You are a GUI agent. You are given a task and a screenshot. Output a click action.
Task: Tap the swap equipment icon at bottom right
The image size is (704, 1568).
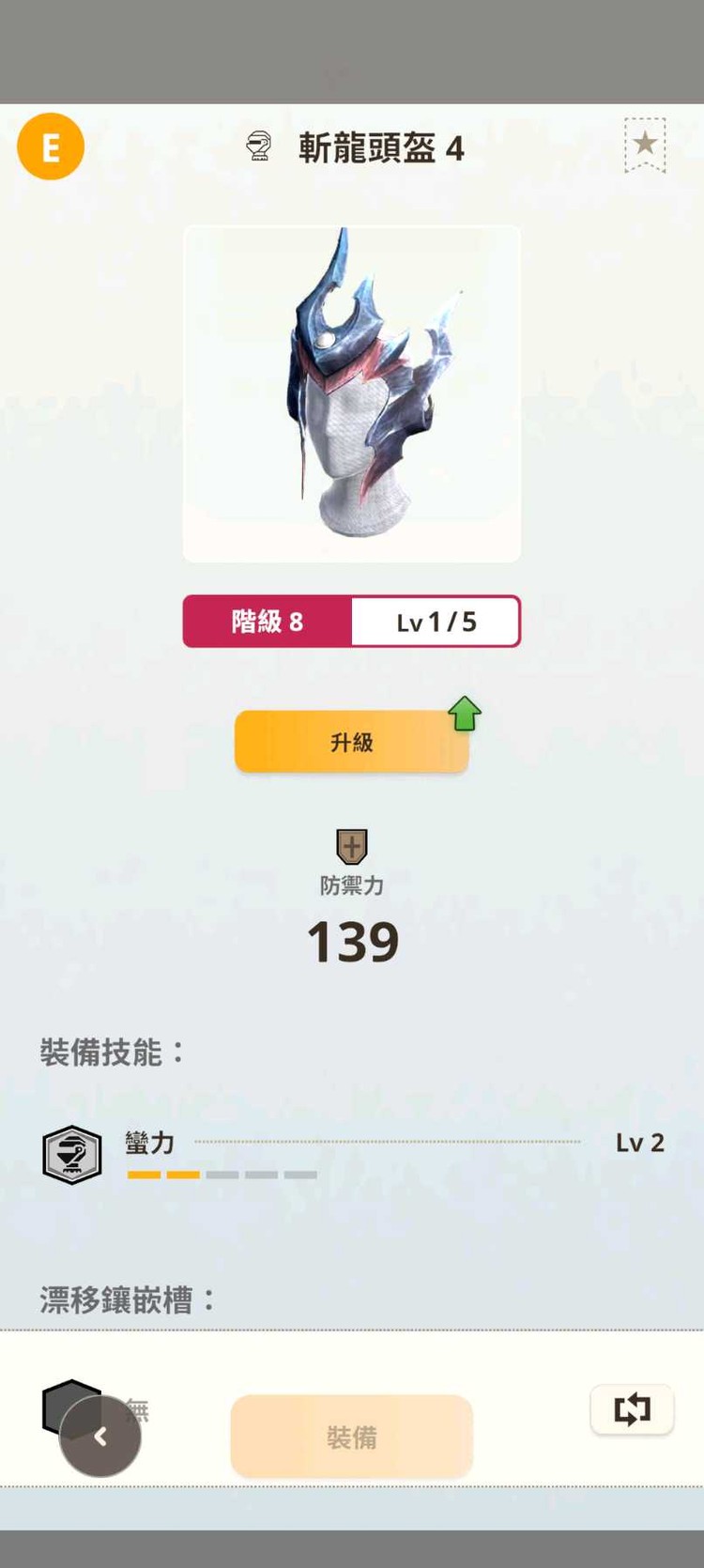(632, 1409)
